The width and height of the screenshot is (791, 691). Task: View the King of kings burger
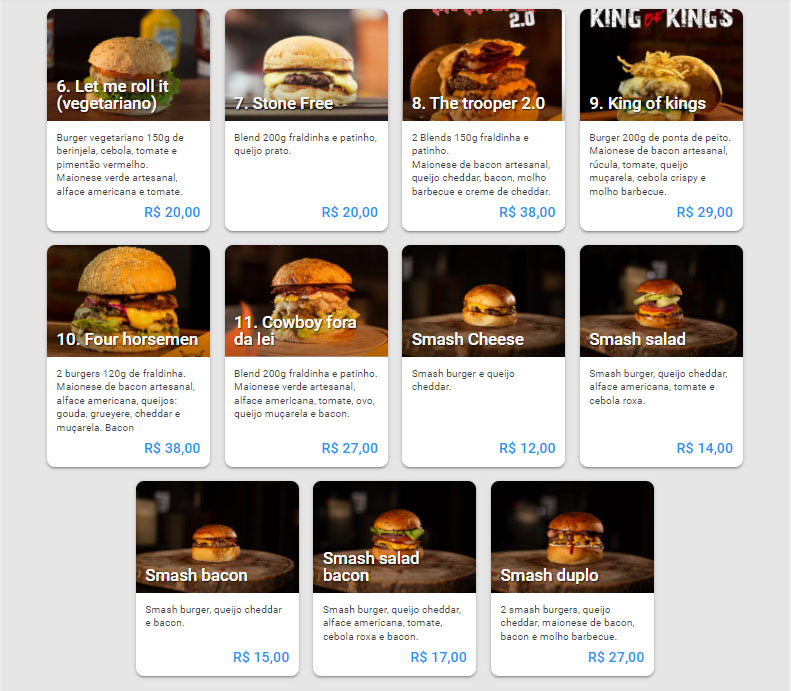pos(661,120)
